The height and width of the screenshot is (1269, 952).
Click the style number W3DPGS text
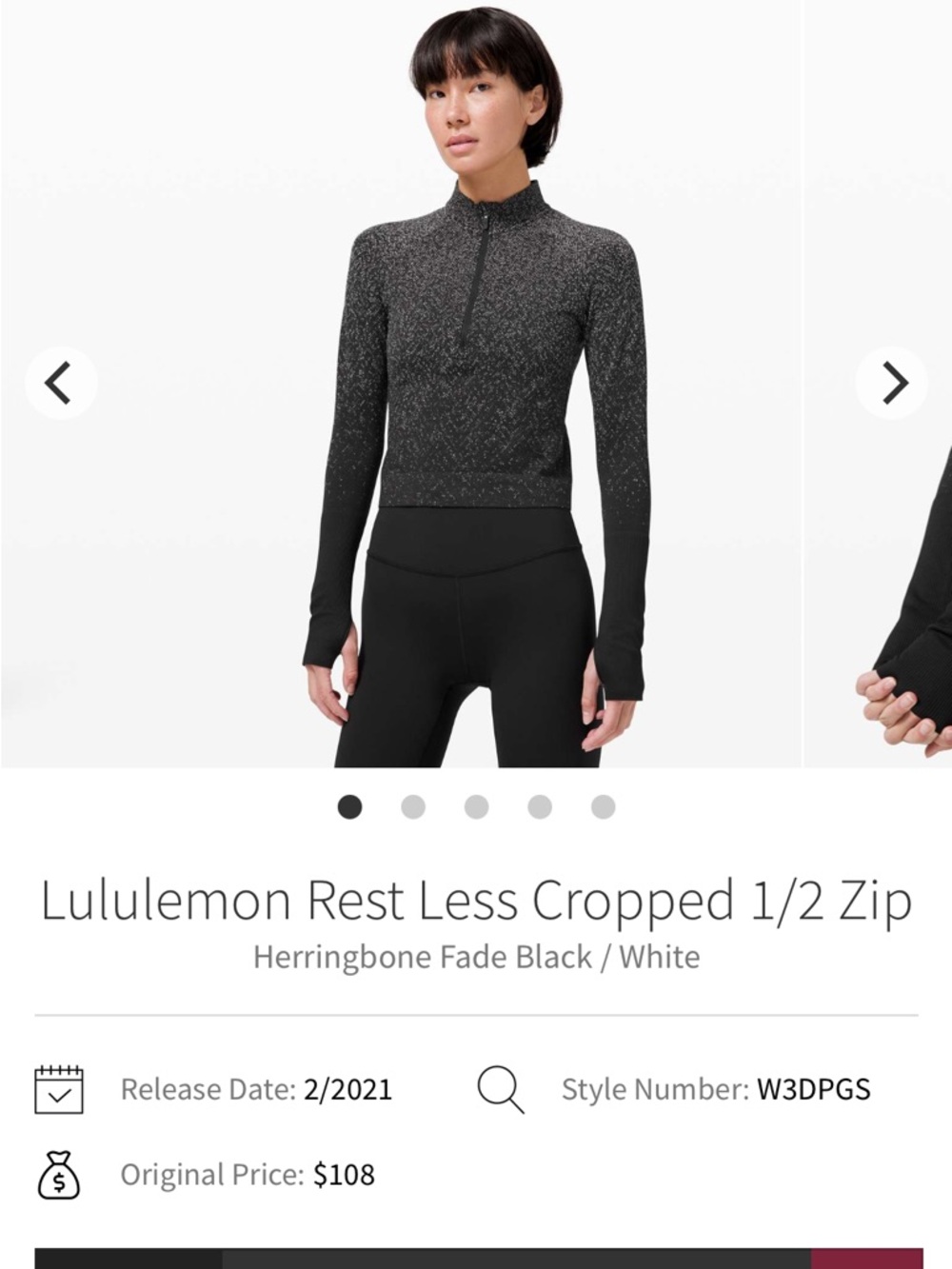817,1086
